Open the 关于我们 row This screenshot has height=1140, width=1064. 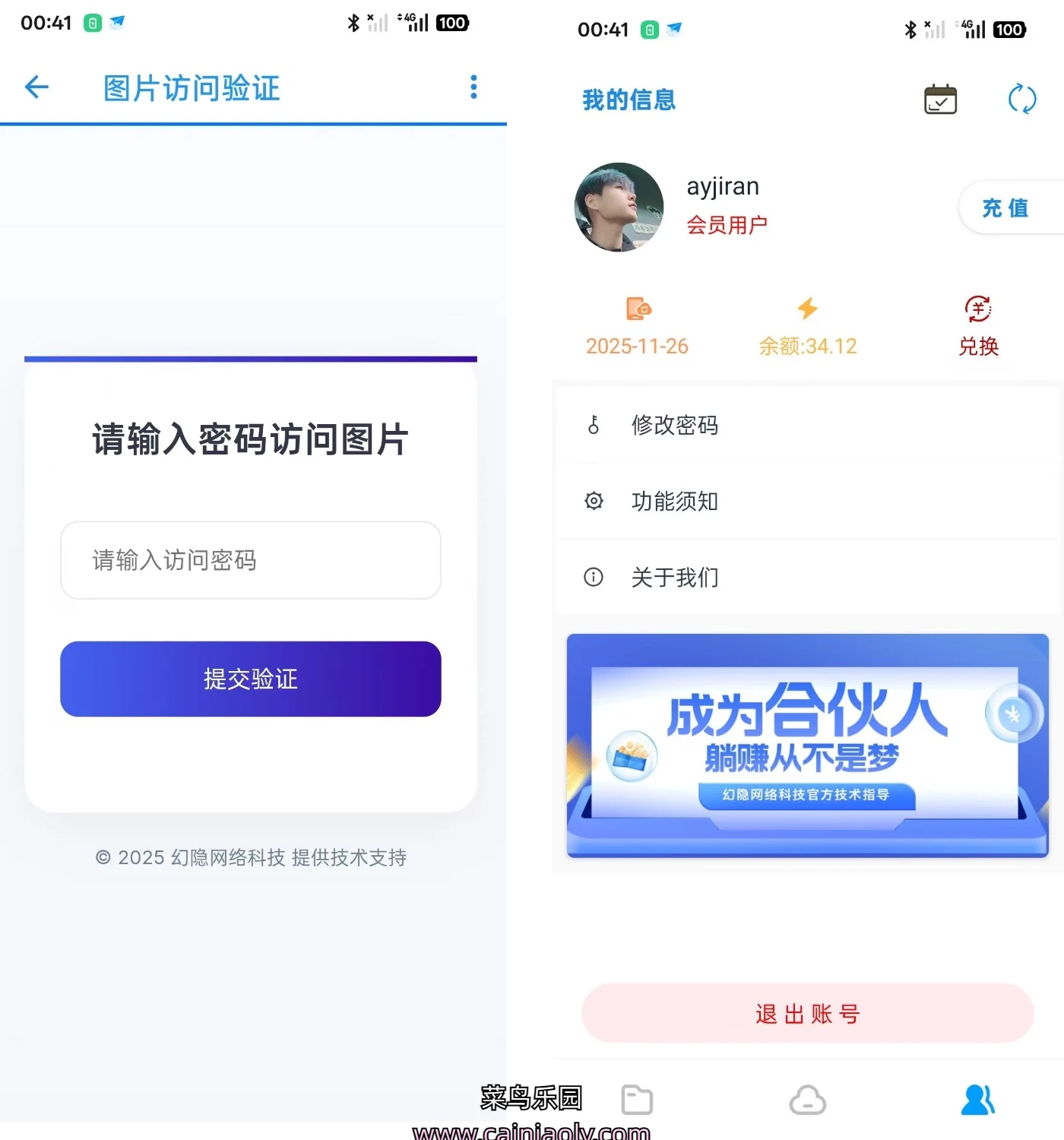[x=807, y=577]
